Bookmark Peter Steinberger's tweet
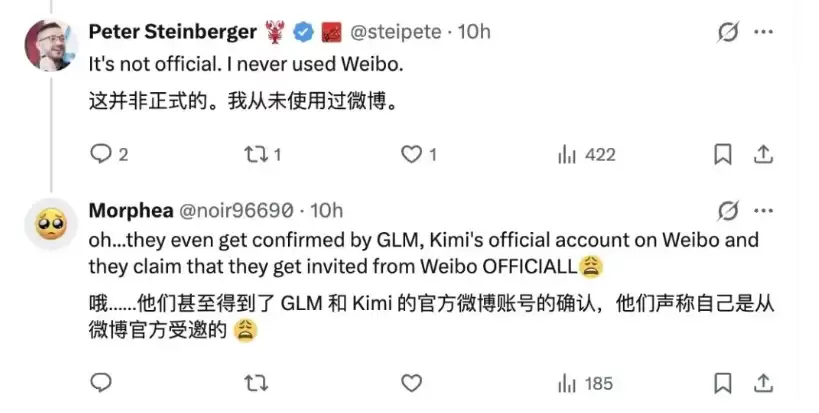Image resolution: width=819 pixels, height=413 pixels. (722, 154)
